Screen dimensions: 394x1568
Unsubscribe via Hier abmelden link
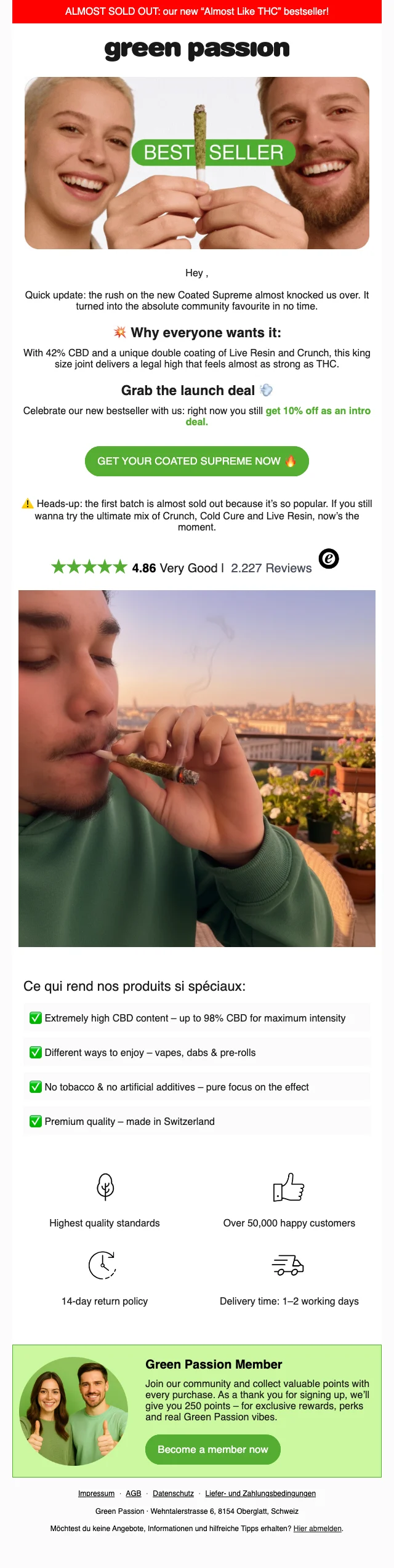318,1529
